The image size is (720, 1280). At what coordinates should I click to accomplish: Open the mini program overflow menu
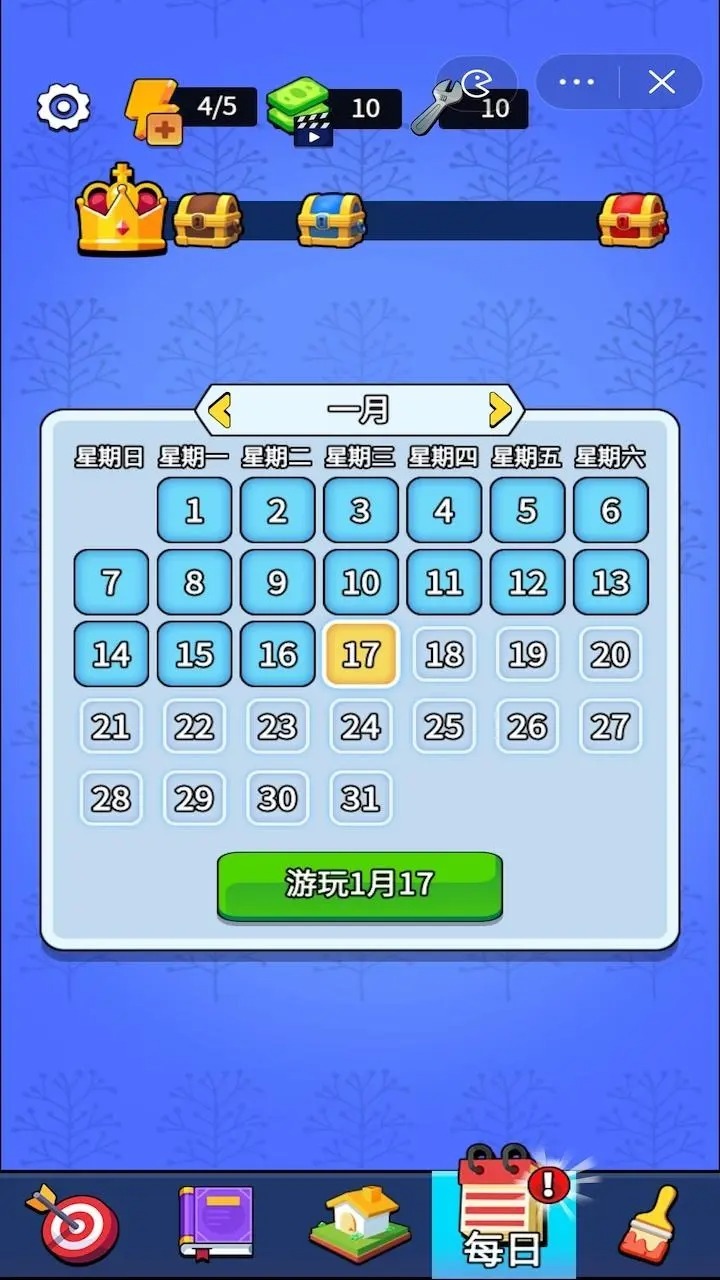[x=577, y=82]
